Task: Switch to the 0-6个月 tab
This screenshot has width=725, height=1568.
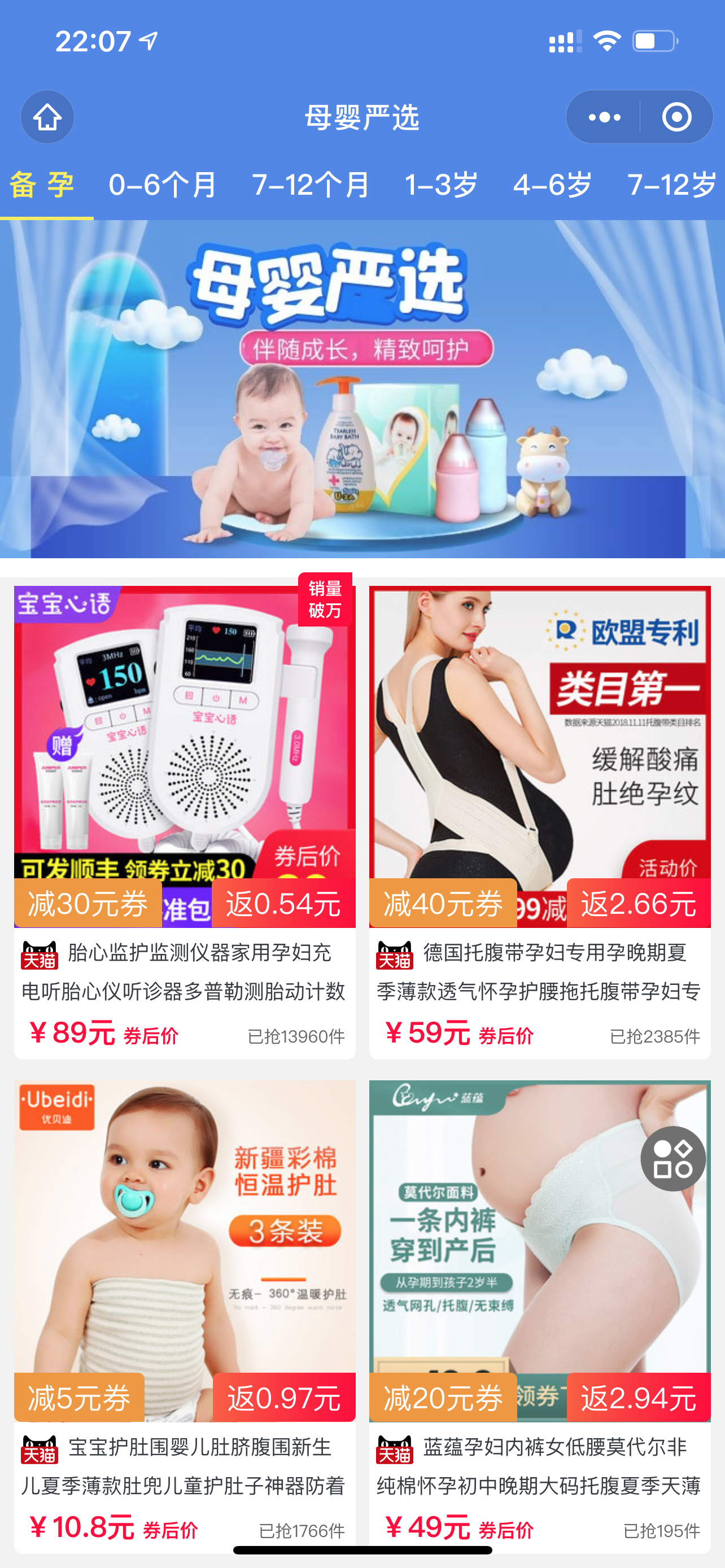Action: (x=163, y=185)
